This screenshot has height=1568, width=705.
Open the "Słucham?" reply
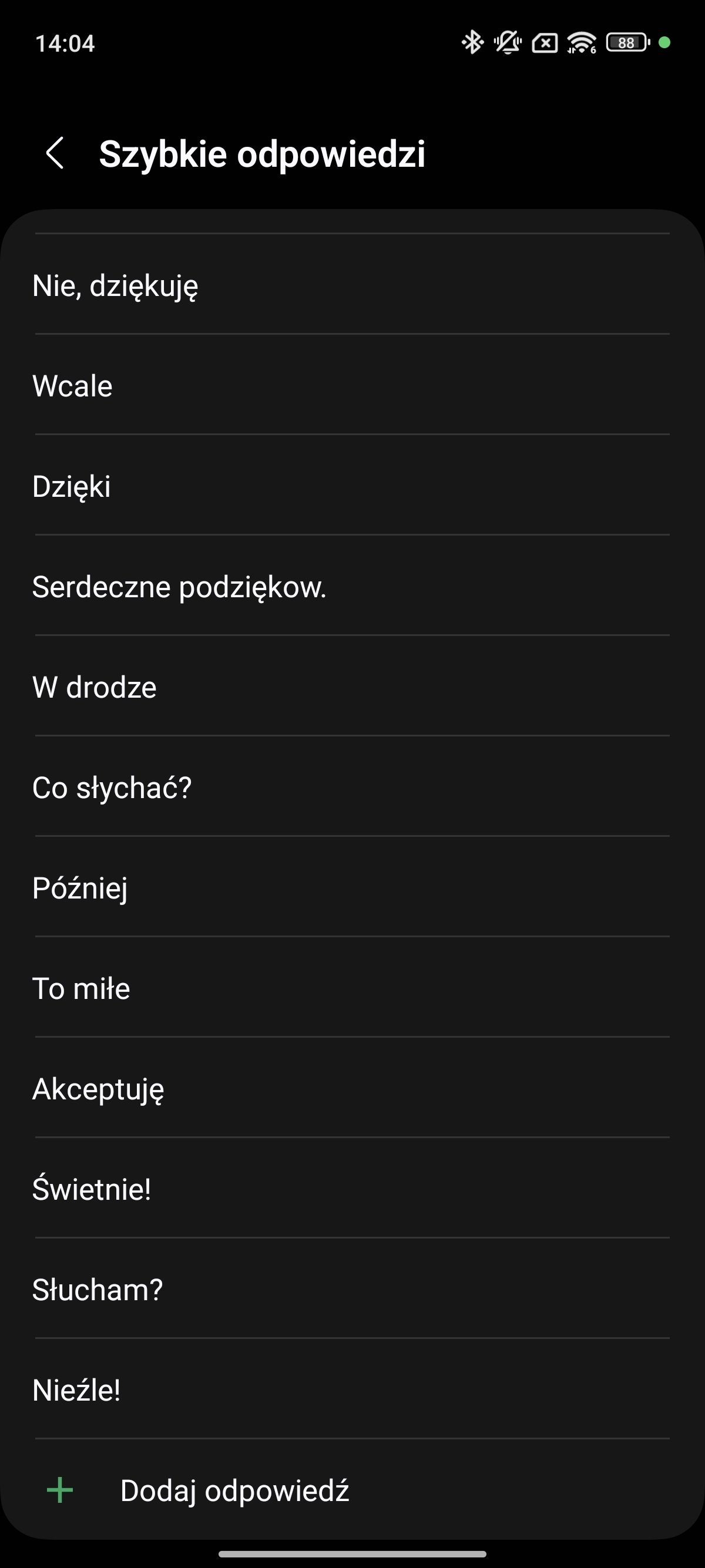(x=352, y=1288)
